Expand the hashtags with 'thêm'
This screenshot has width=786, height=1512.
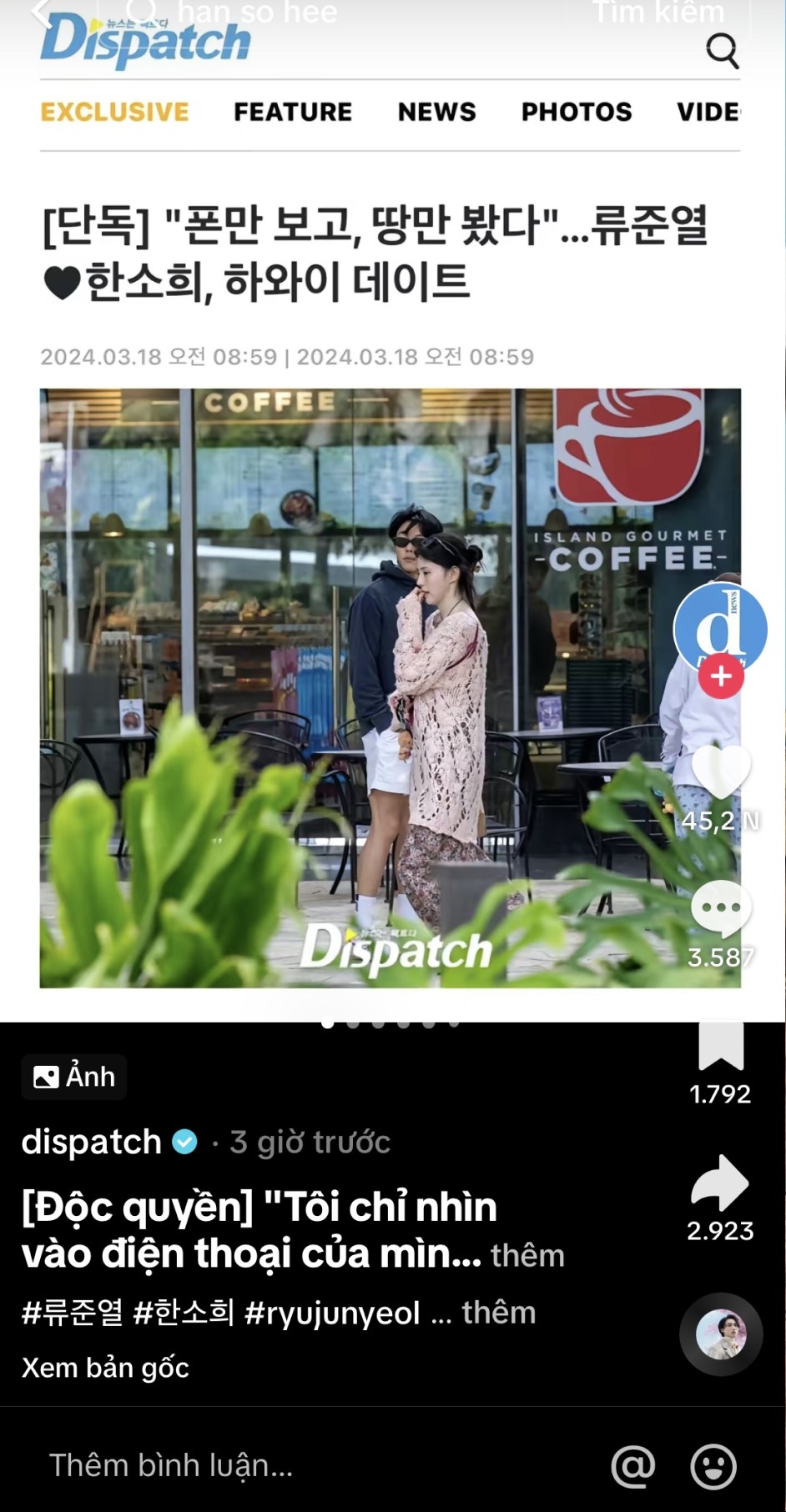[499, 1313]
